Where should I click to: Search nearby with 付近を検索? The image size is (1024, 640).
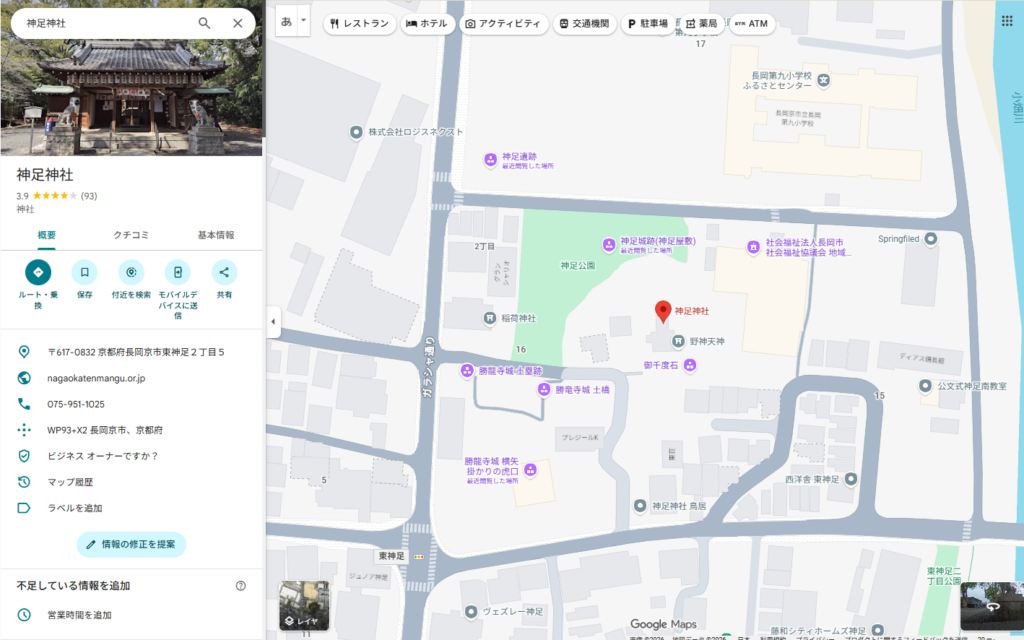(x=131, y=280)
